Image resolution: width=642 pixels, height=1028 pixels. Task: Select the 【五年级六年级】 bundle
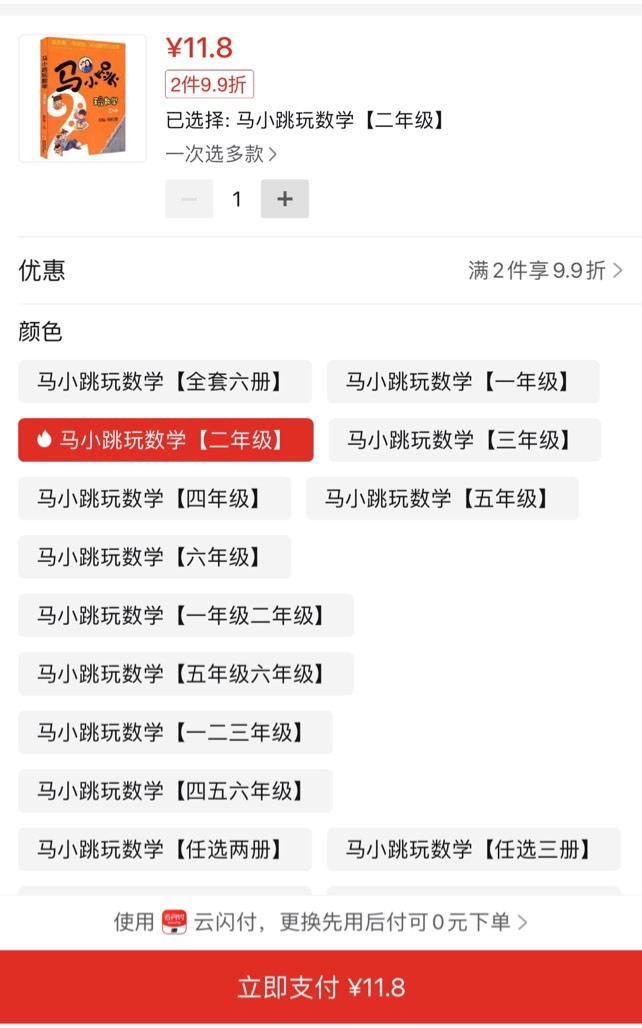[x=186, y=673]
